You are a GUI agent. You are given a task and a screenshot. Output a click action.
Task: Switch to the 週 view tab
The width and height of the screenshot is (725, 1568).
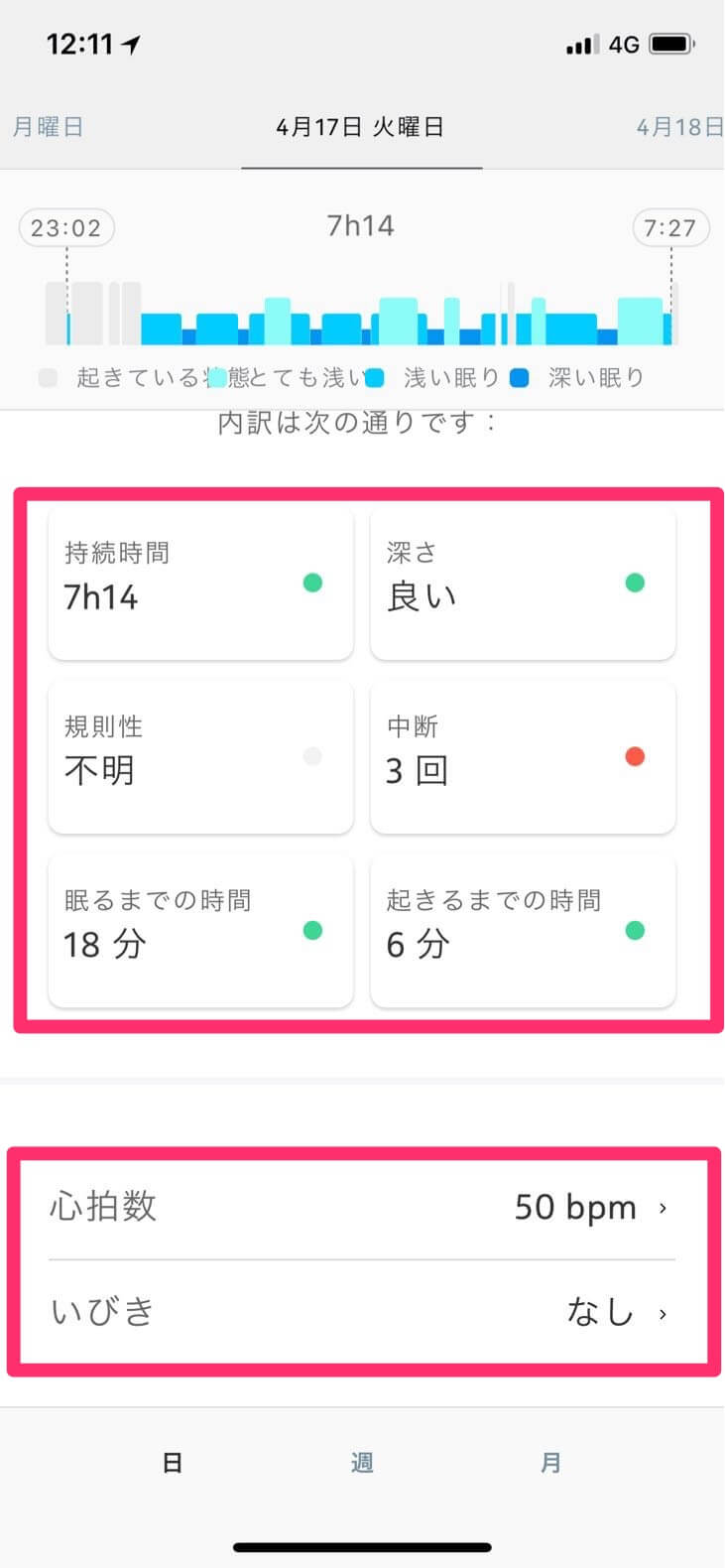pos(362,1462)
